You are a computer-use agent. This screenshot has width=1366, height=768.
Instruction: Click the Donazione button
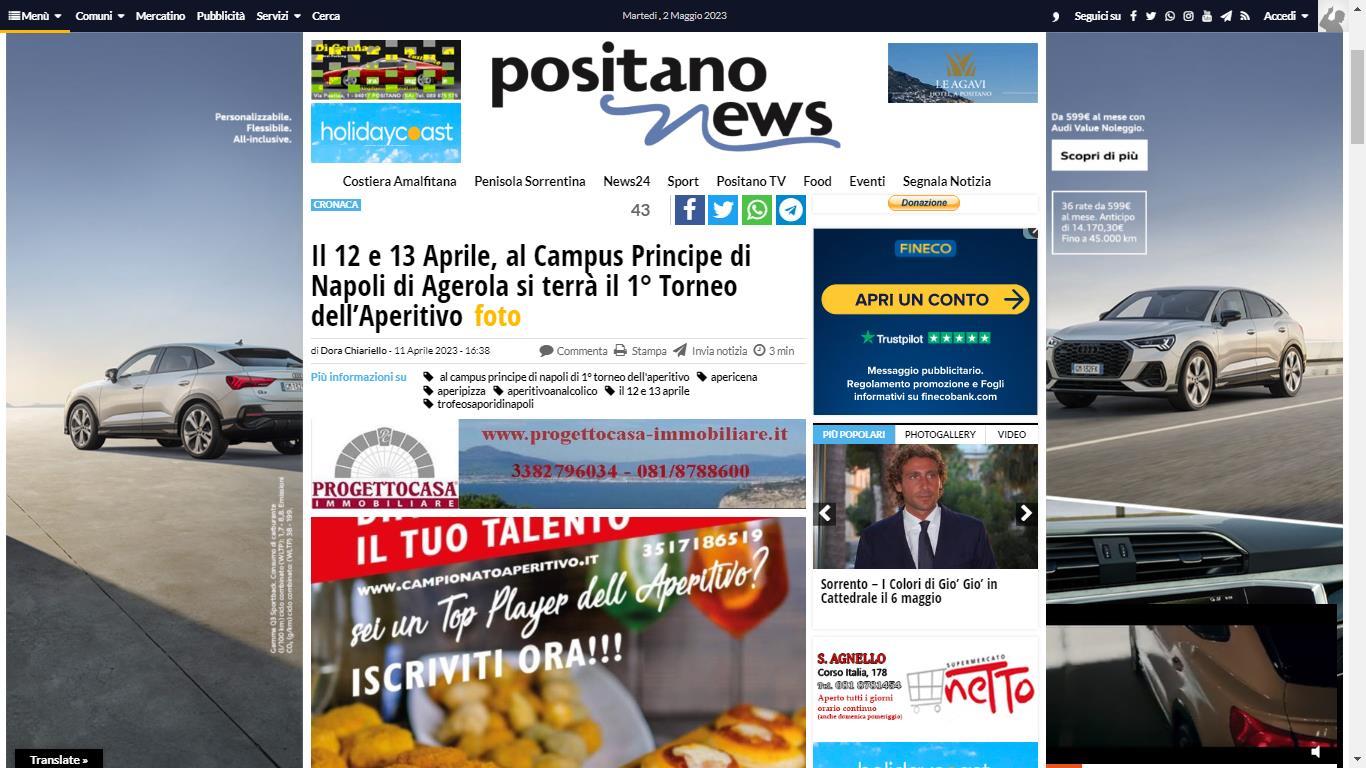923,203
